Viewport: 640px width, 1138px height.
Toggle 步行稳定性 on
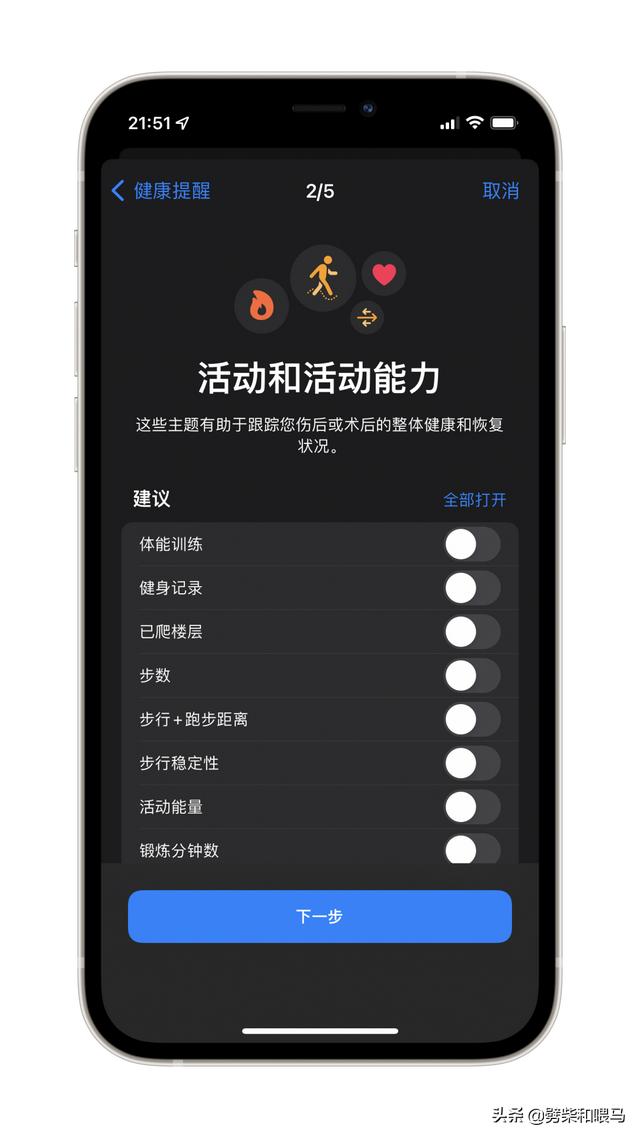[472, 763]
